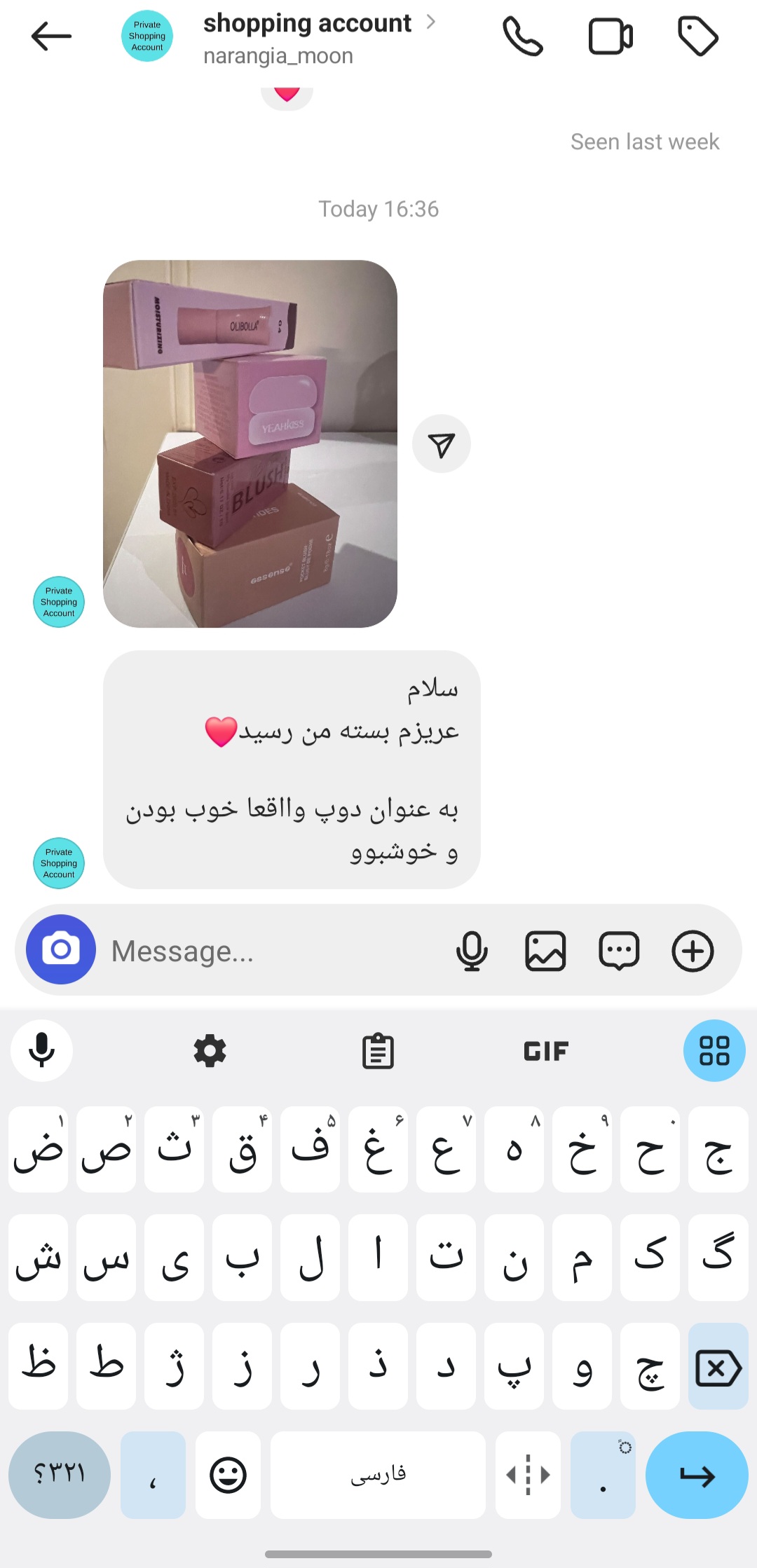Open the sticker/quick replies bubble icon
The image size is (757, 1568).
click(619, 951)
